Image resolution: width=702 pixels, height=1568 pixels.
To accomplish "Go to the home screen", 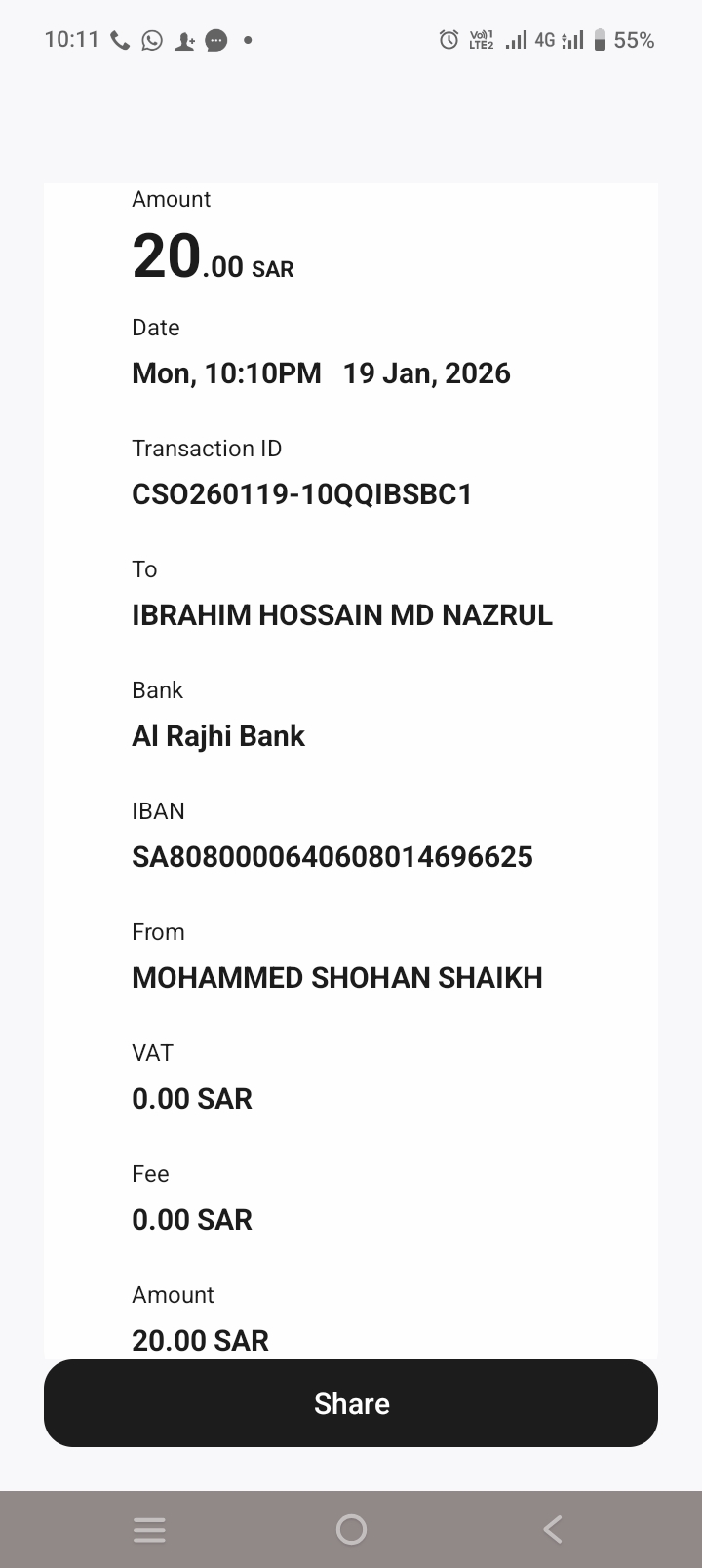I will click(351, 1529).
